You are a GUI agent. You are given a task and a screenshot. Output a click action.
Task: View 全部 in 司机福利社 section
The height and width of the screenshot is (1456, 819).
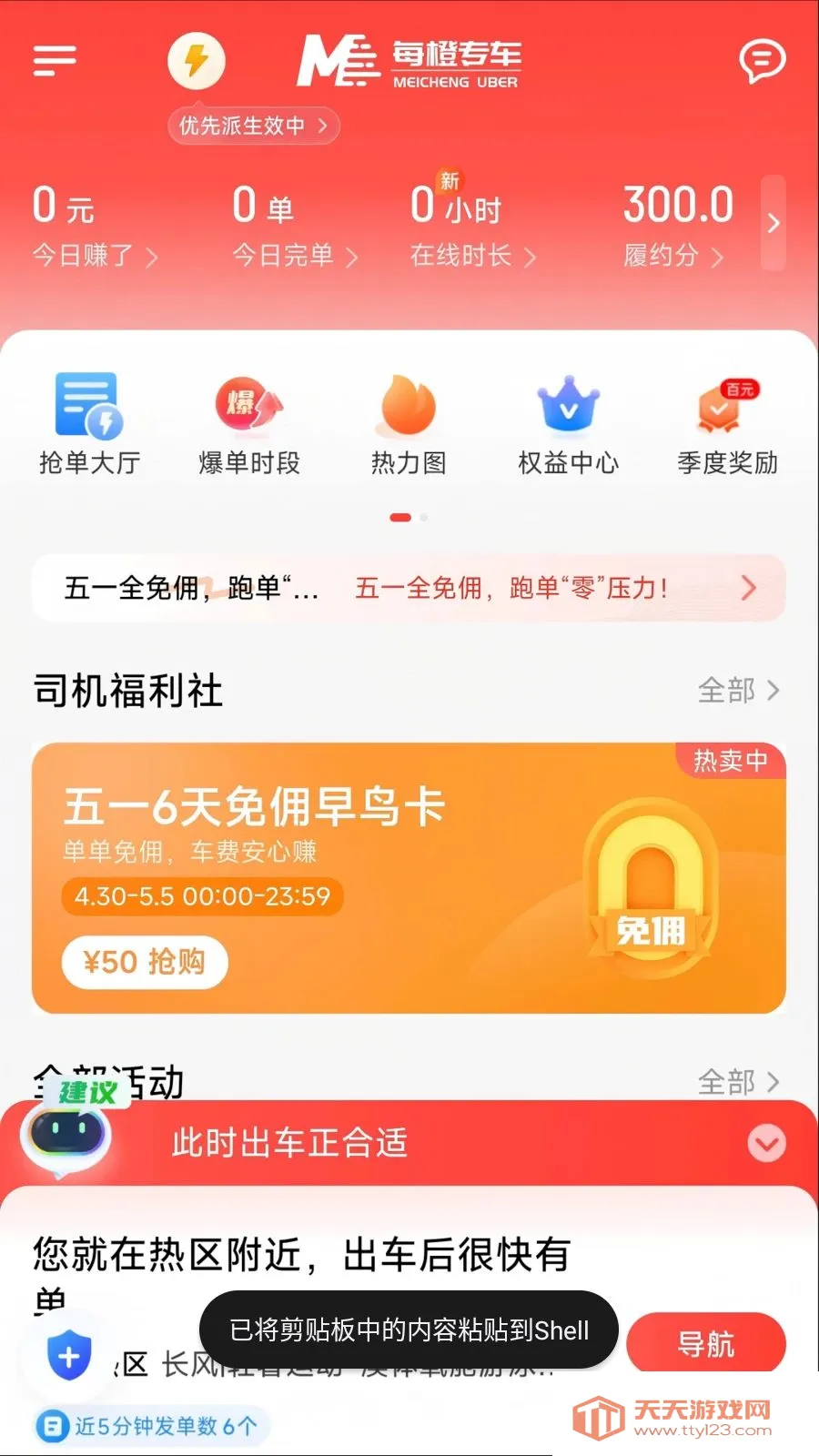click(x=739, y=691)
